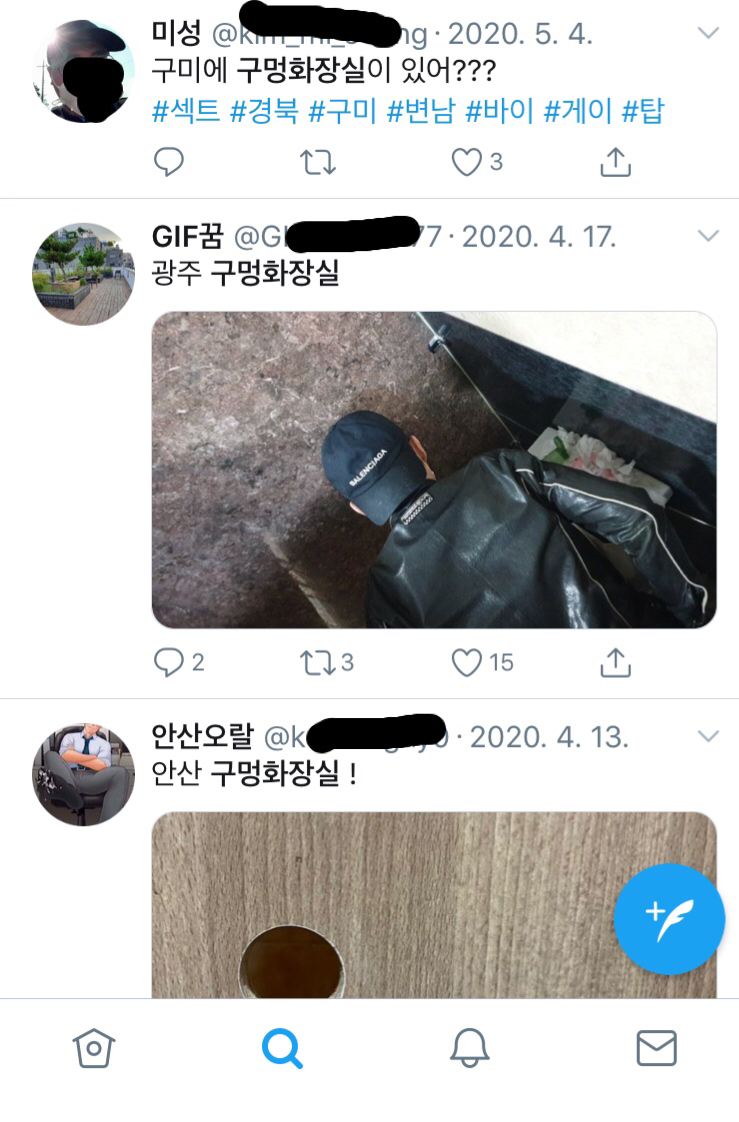The image size is (739, 1122).
Task: Open the dropdown arrow on 미성's tweet
Action: coord(708,34)
